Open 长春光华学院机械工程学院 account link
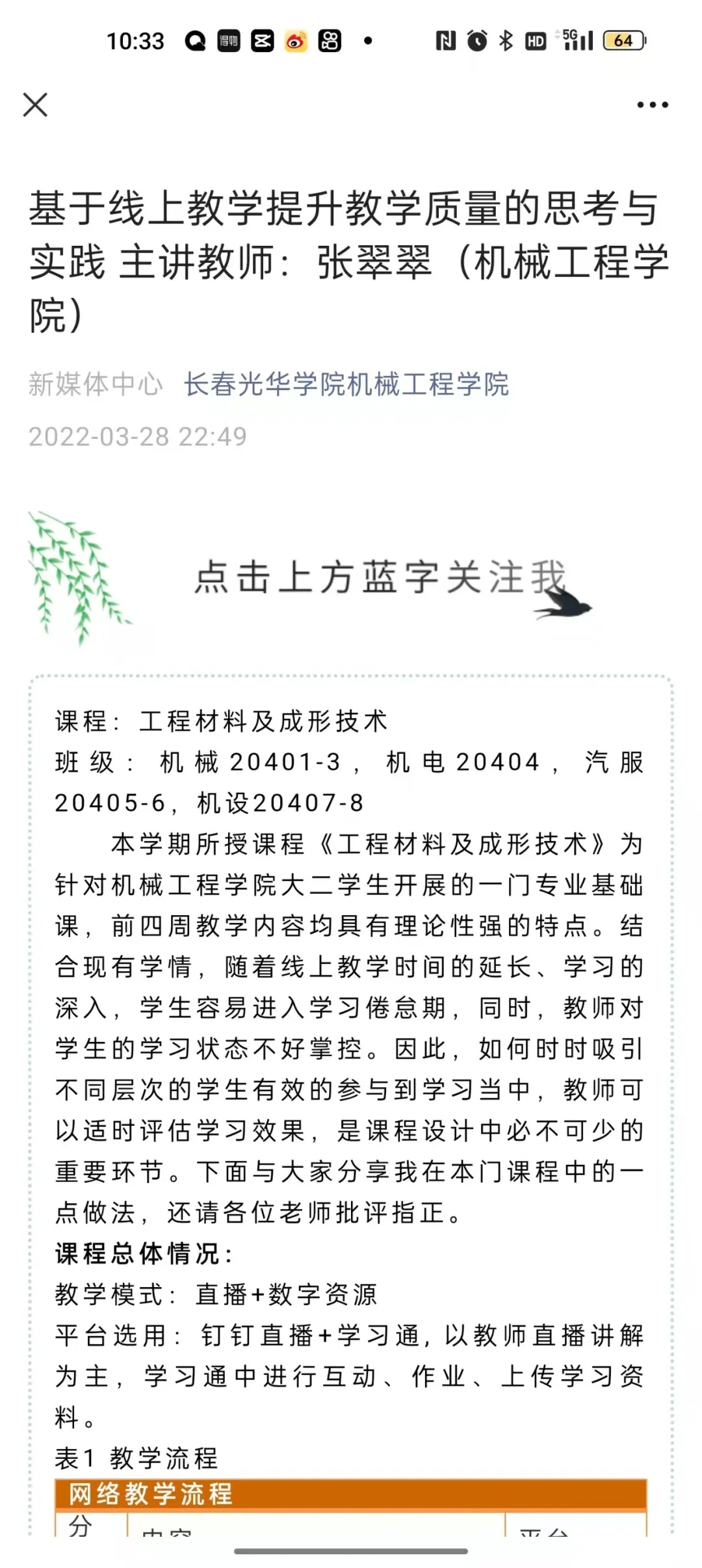The width and height of the screenshot is (702, 1568). [x=346, y=384]
